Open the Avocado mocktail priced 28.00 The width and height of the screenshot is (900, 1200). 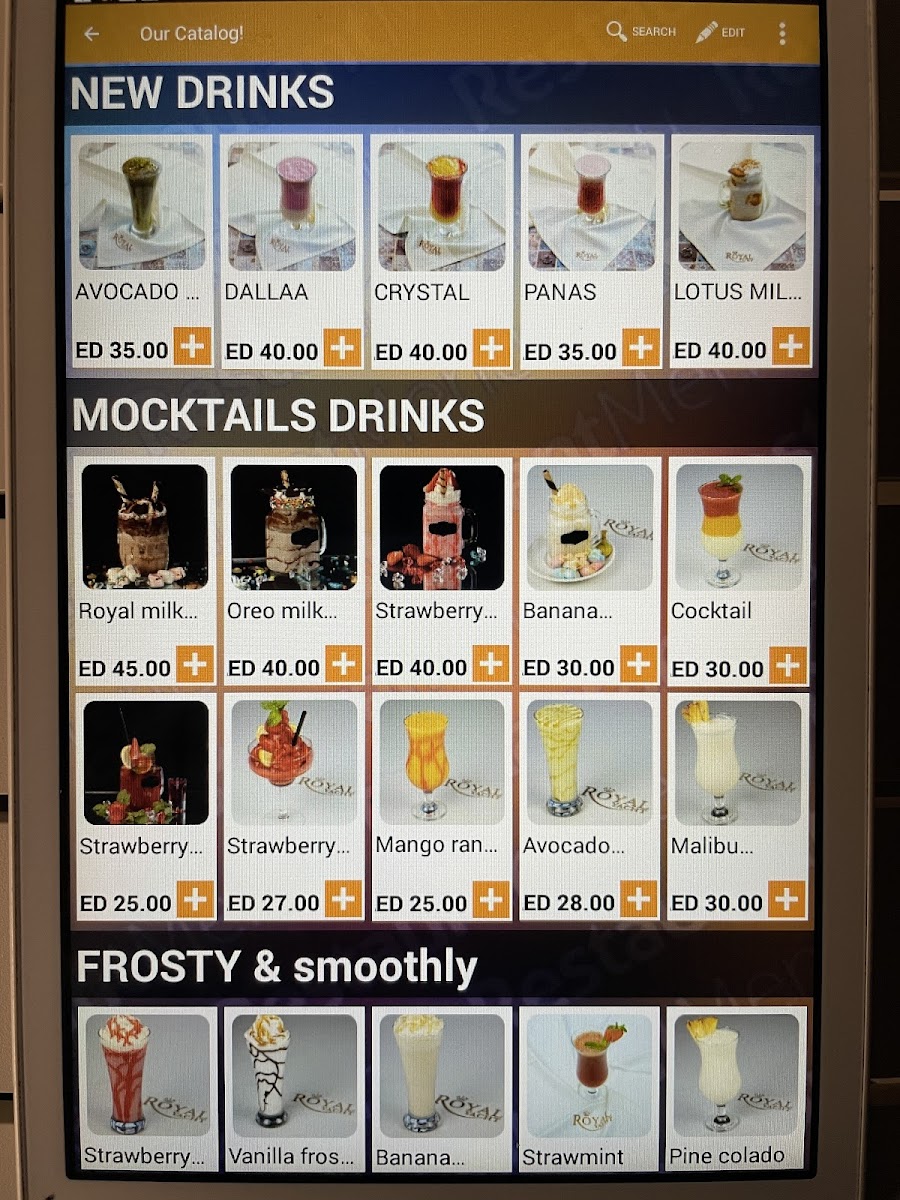tap(590, 806)
